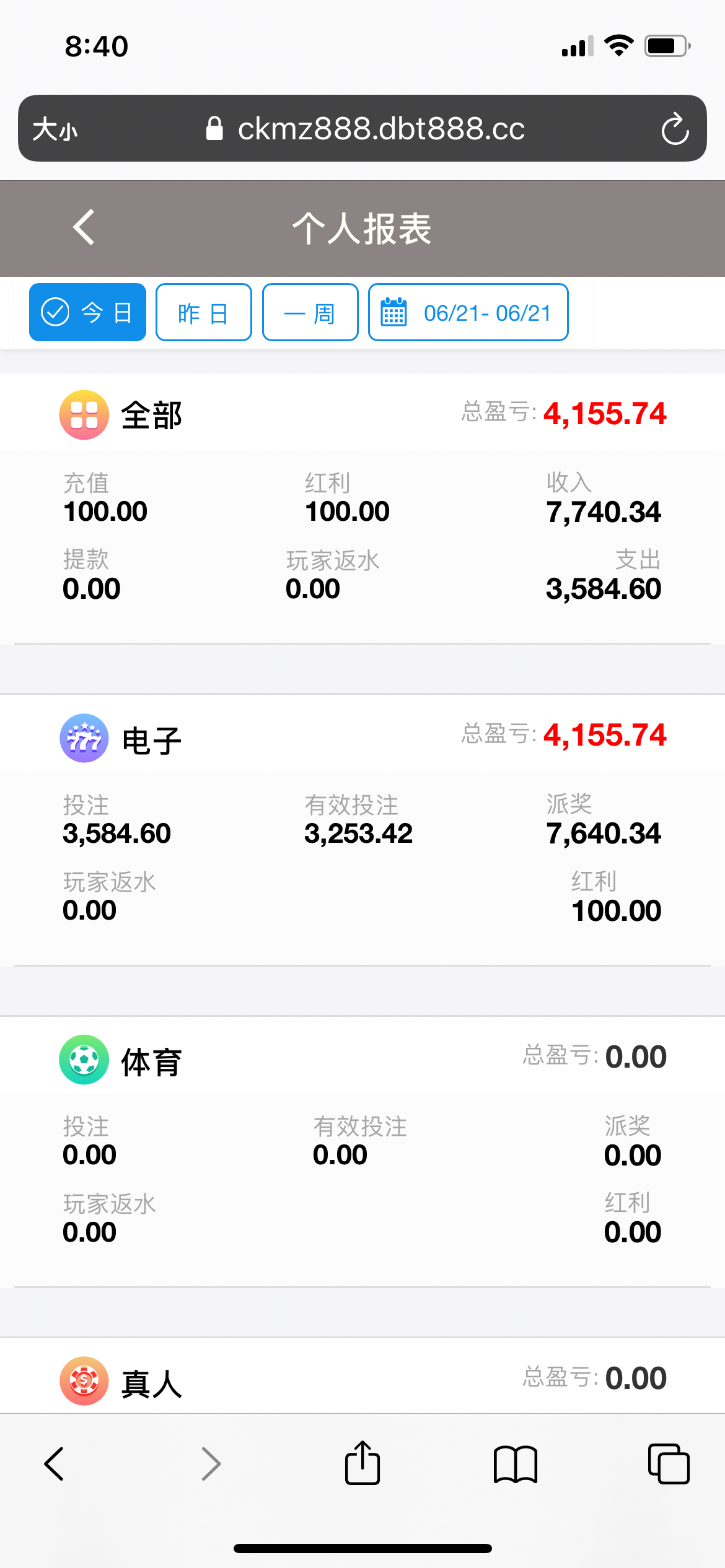Switch to the 昨日 filter
725x1568 pixels.
click(203, 312)
